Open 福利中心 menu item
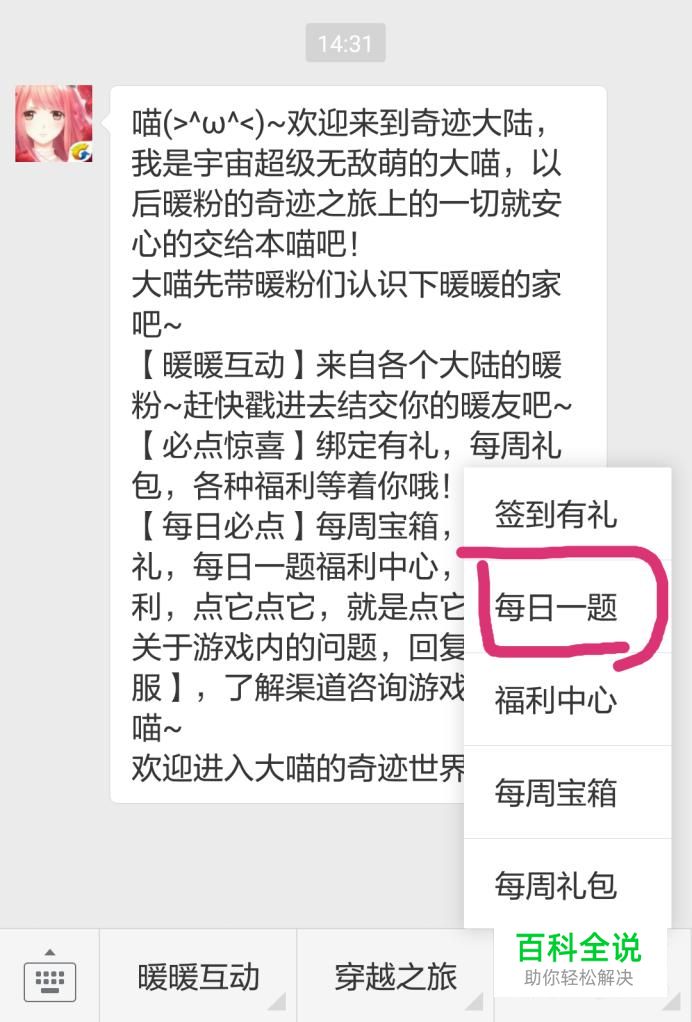Image resolution: width=692 pixels, height=1022 pixels. [x=556, y=700]
